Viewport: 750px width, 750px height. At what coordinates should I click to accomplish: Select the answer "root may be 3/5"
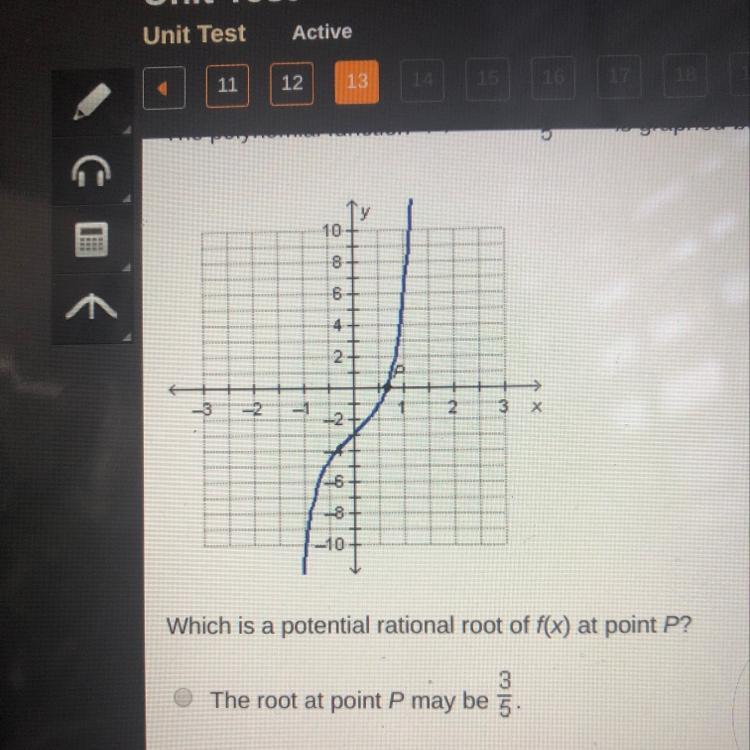pyautogui.click(x=183, y=699)
